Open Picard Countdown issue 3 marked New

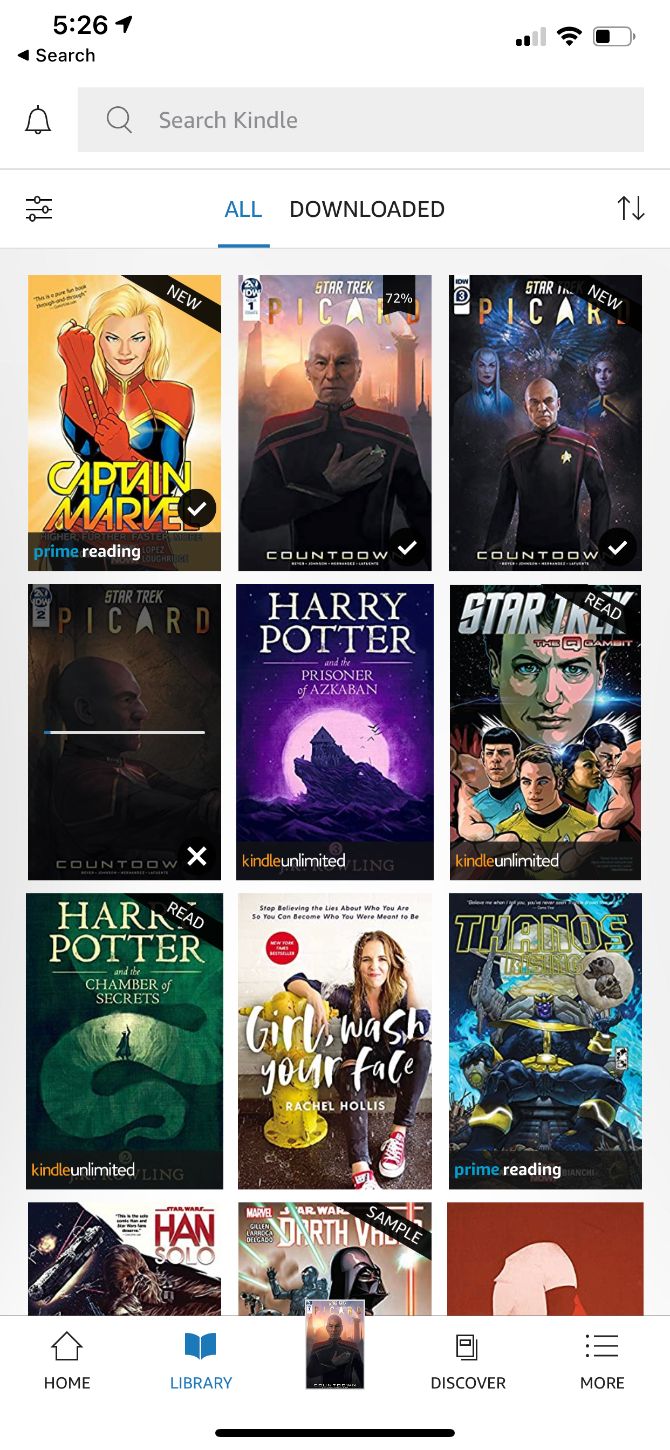point(545,423)
